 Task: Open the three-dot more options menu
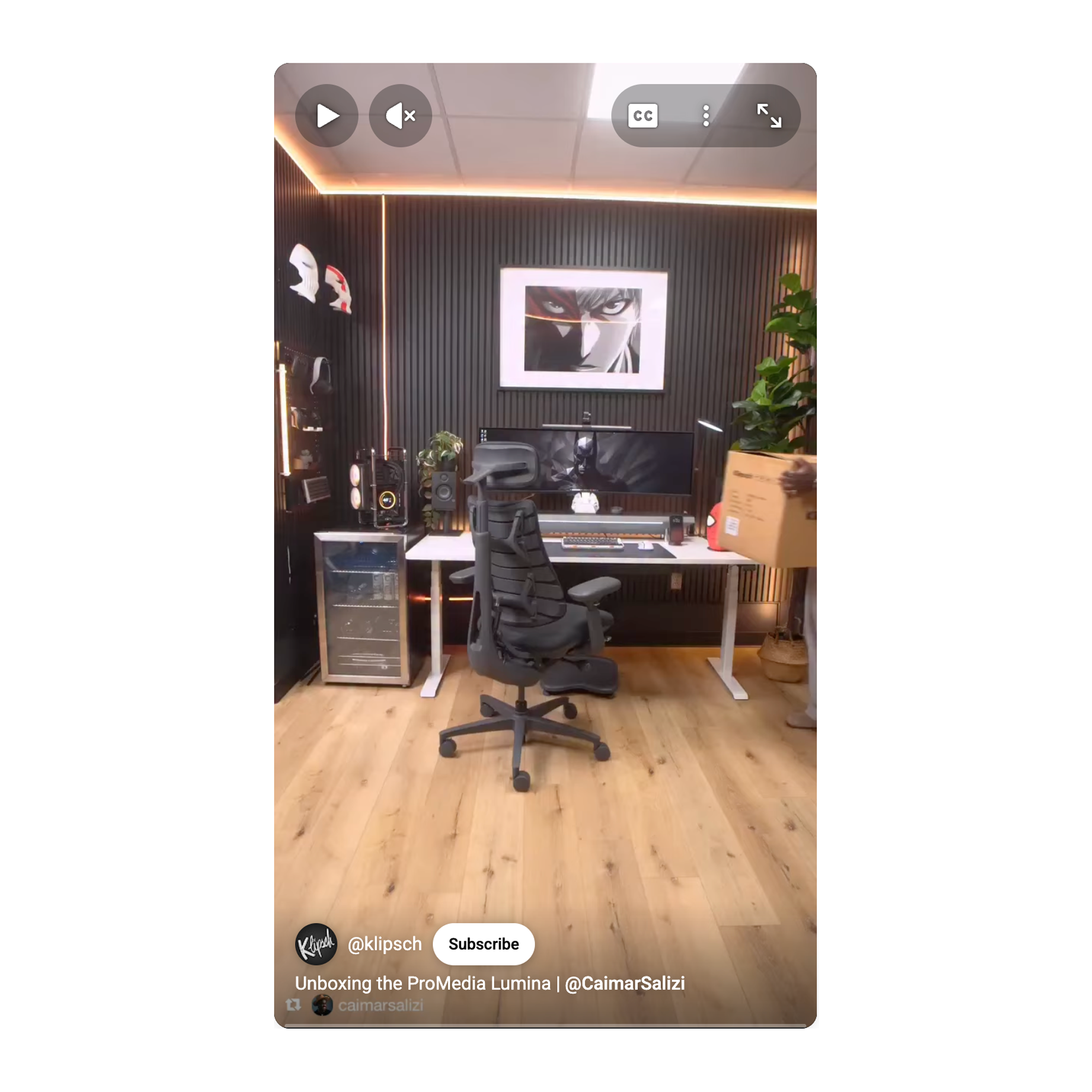(x=705, y=116)
